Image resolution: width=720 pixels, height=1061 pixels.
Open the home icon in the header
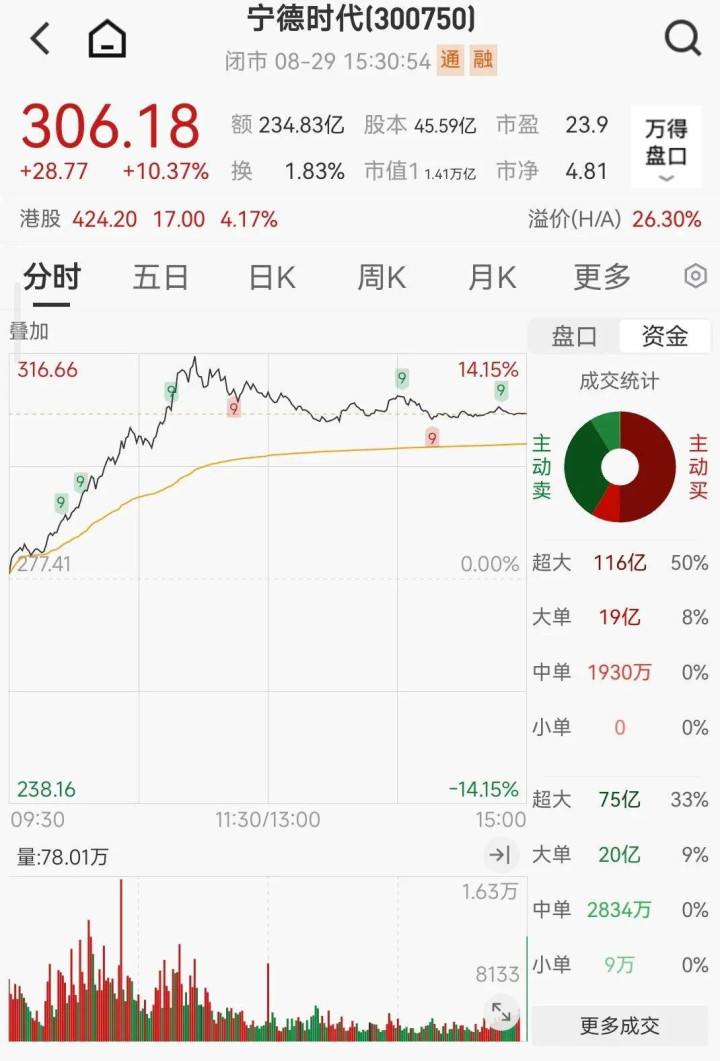click(x=107, y=40)
